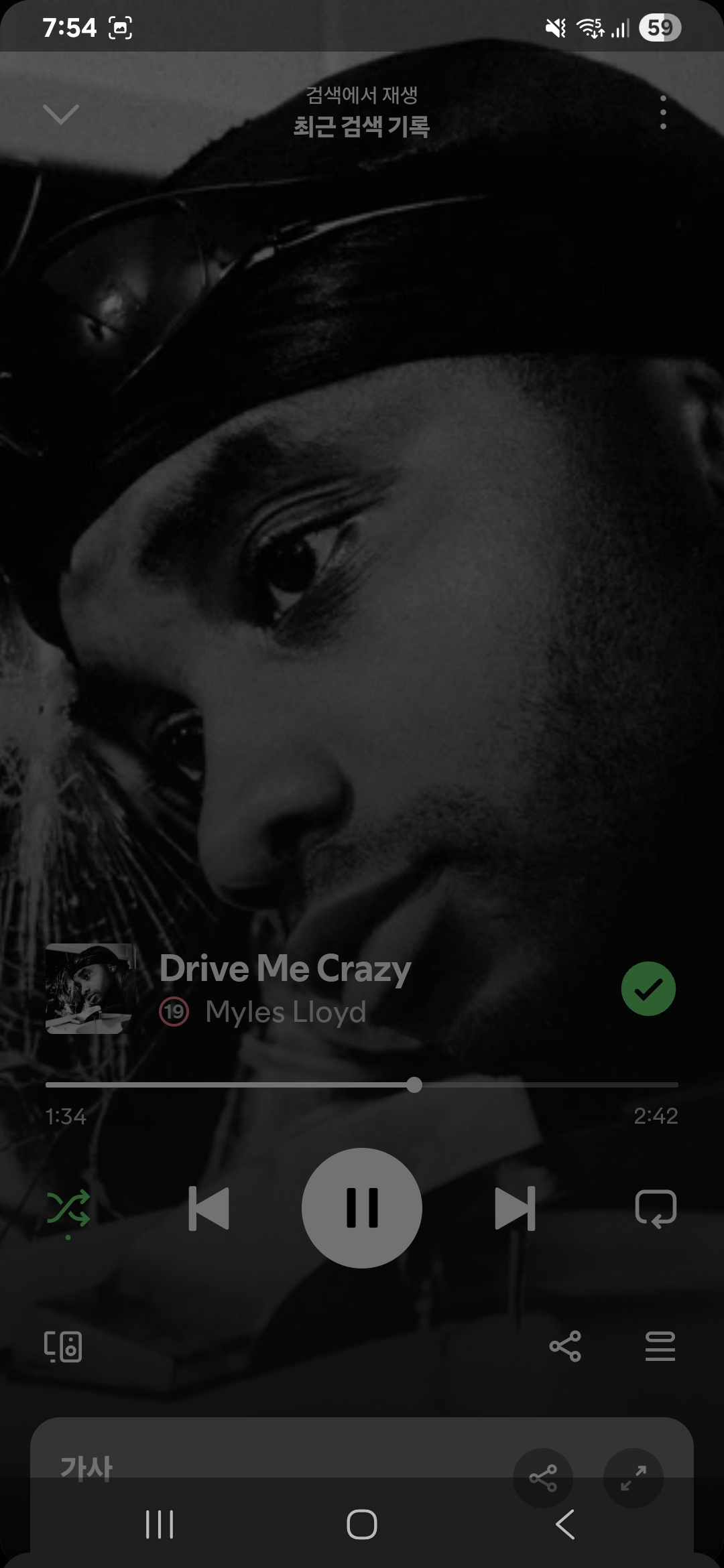Open the play queue
724x1568 pixels.
click(x=660, y=1346)
